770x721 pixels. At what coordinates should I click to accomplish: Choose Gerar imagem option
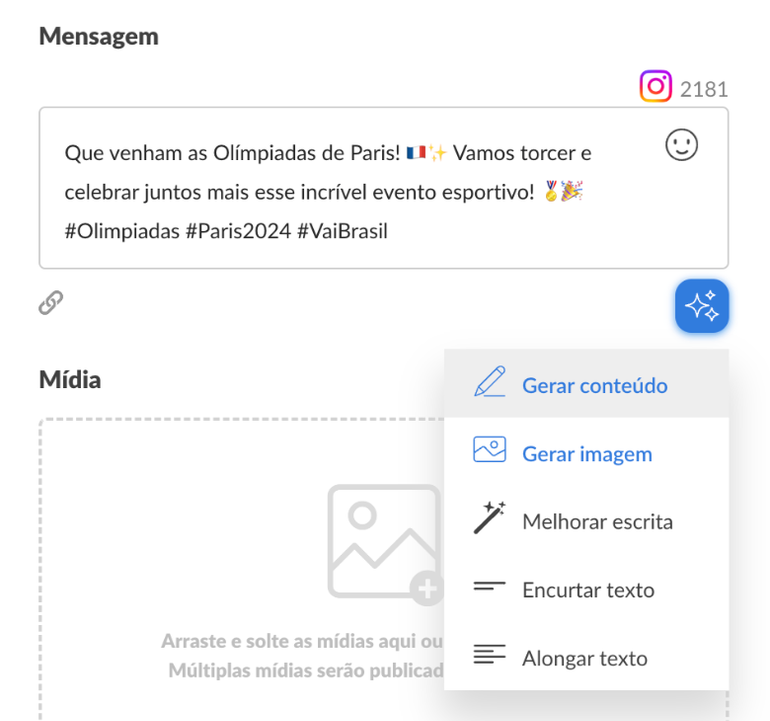[x=586, y=454]
